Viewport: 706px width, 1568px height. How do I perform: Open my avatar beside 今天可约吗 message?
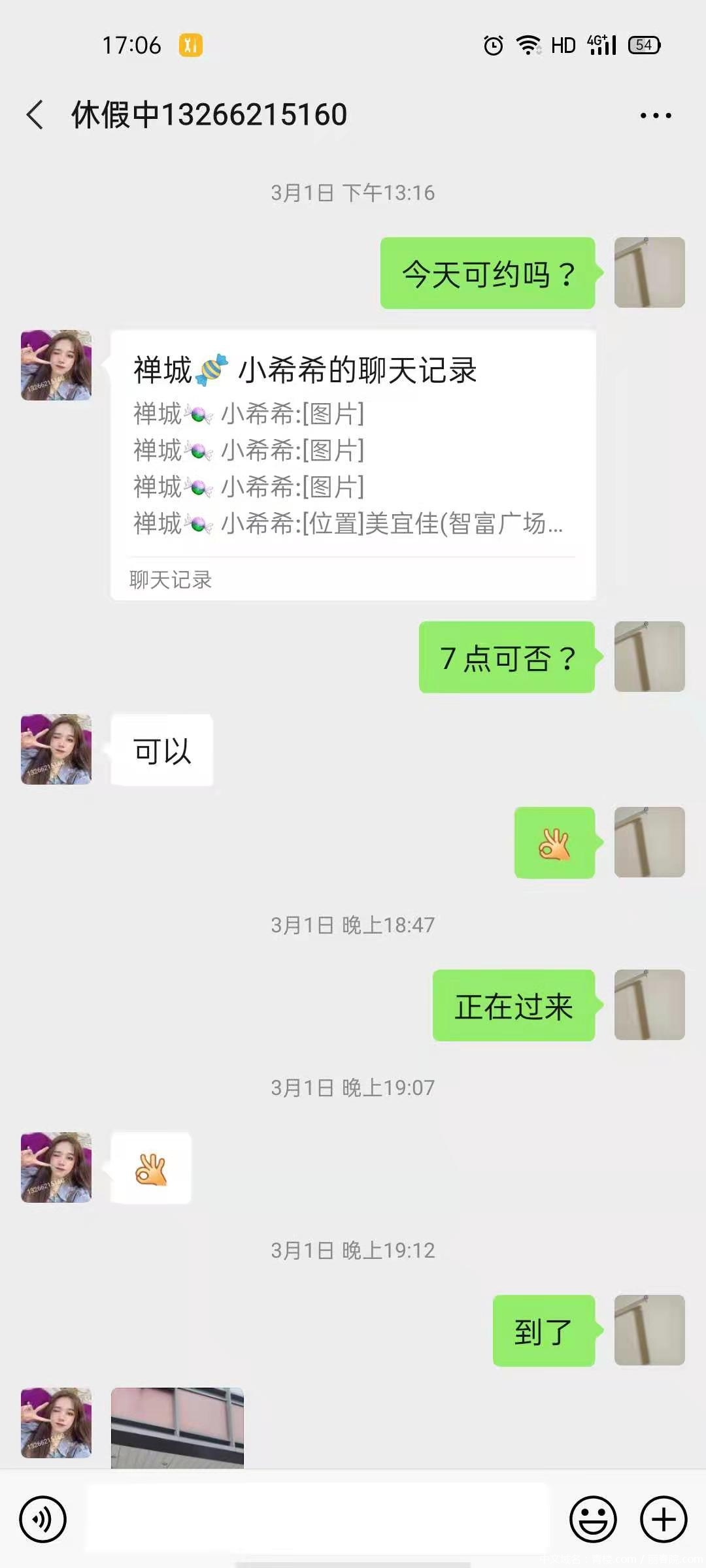(x=649, y=272)
